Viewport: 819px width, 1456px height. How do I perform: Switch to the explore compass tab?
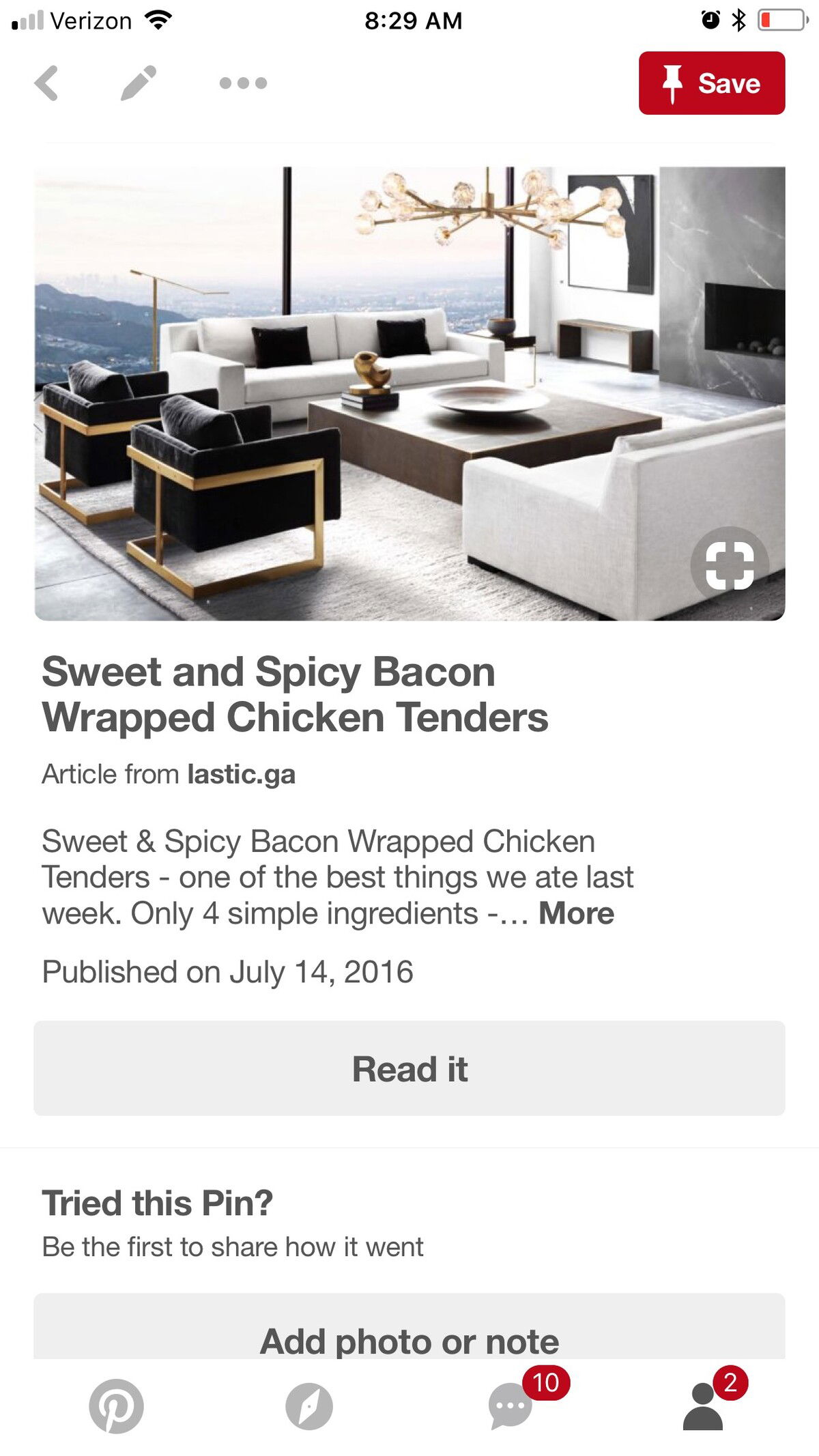(x=309, y=1406)
